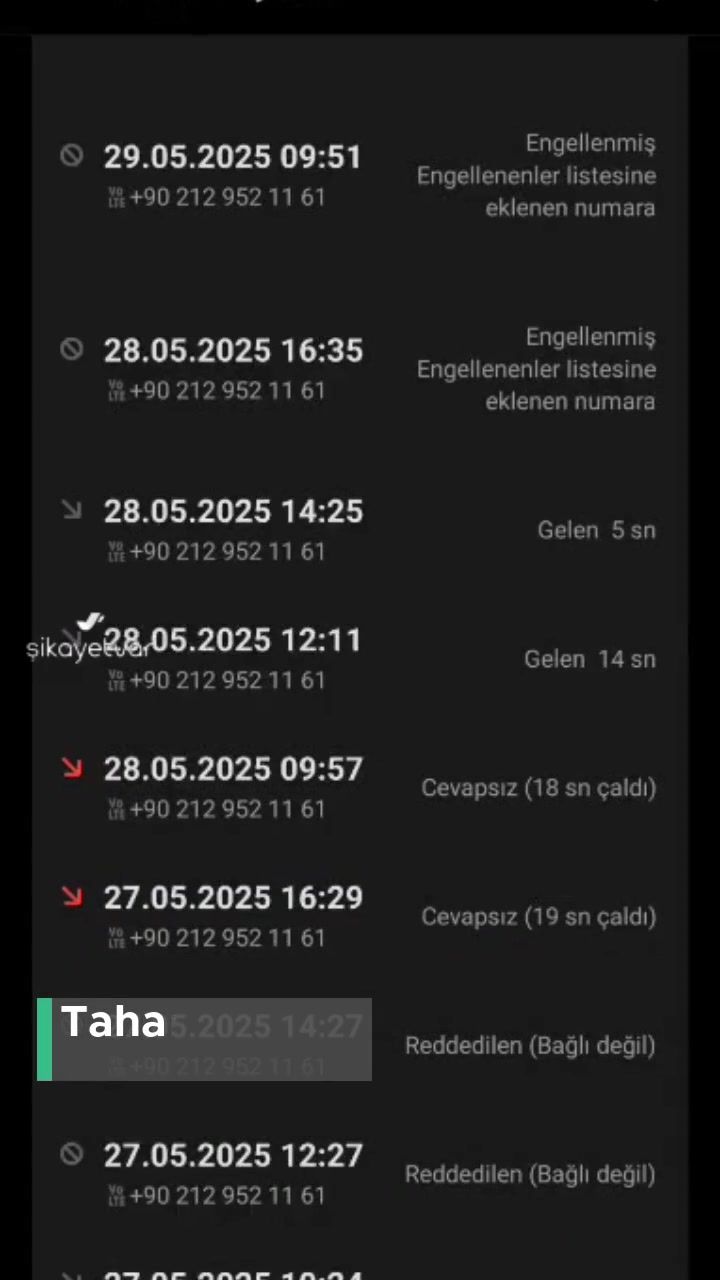Click the blocked icon next to 28.05.2025 16:35

pyautogui.click(x=70, y=349)
